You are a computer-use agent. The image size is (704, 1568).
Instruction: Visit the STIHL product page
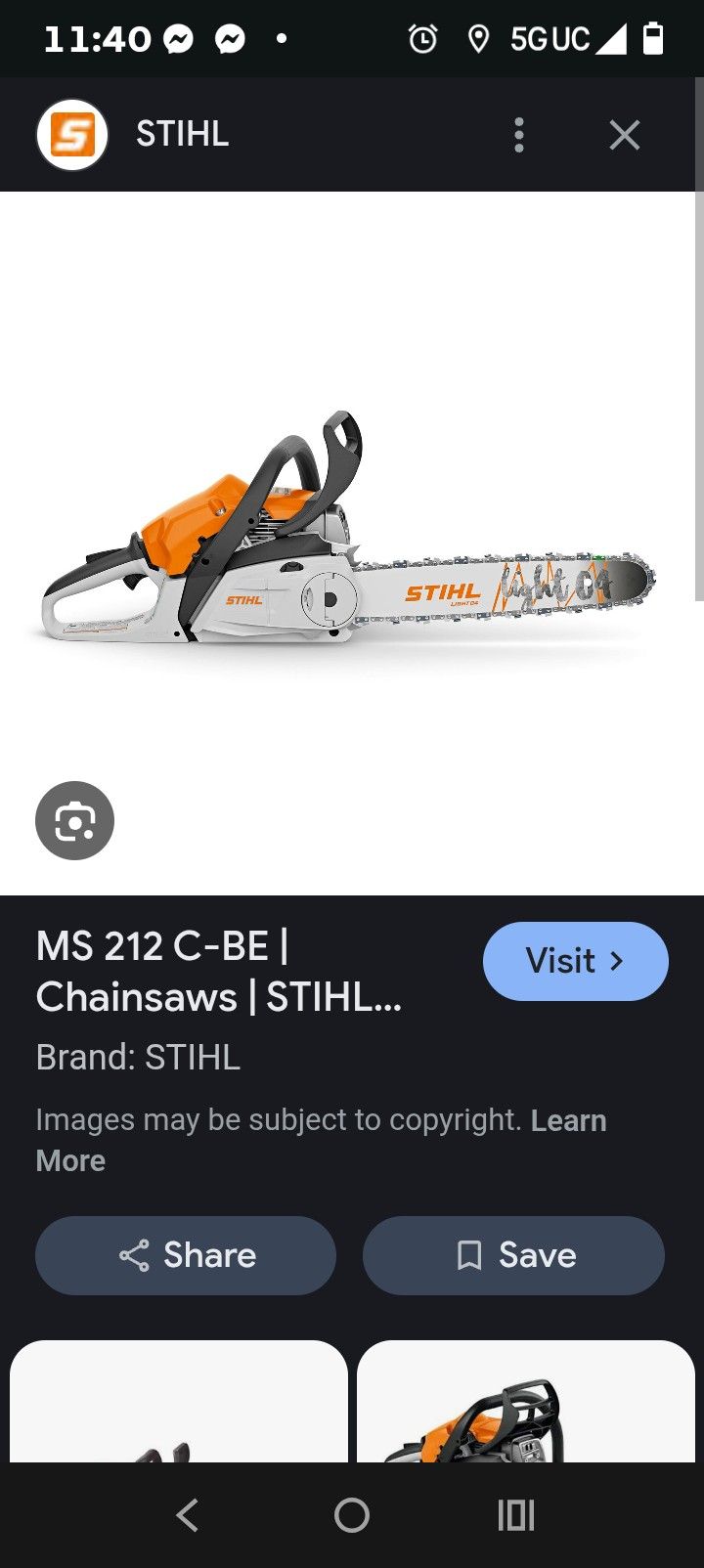click(575, 961)
